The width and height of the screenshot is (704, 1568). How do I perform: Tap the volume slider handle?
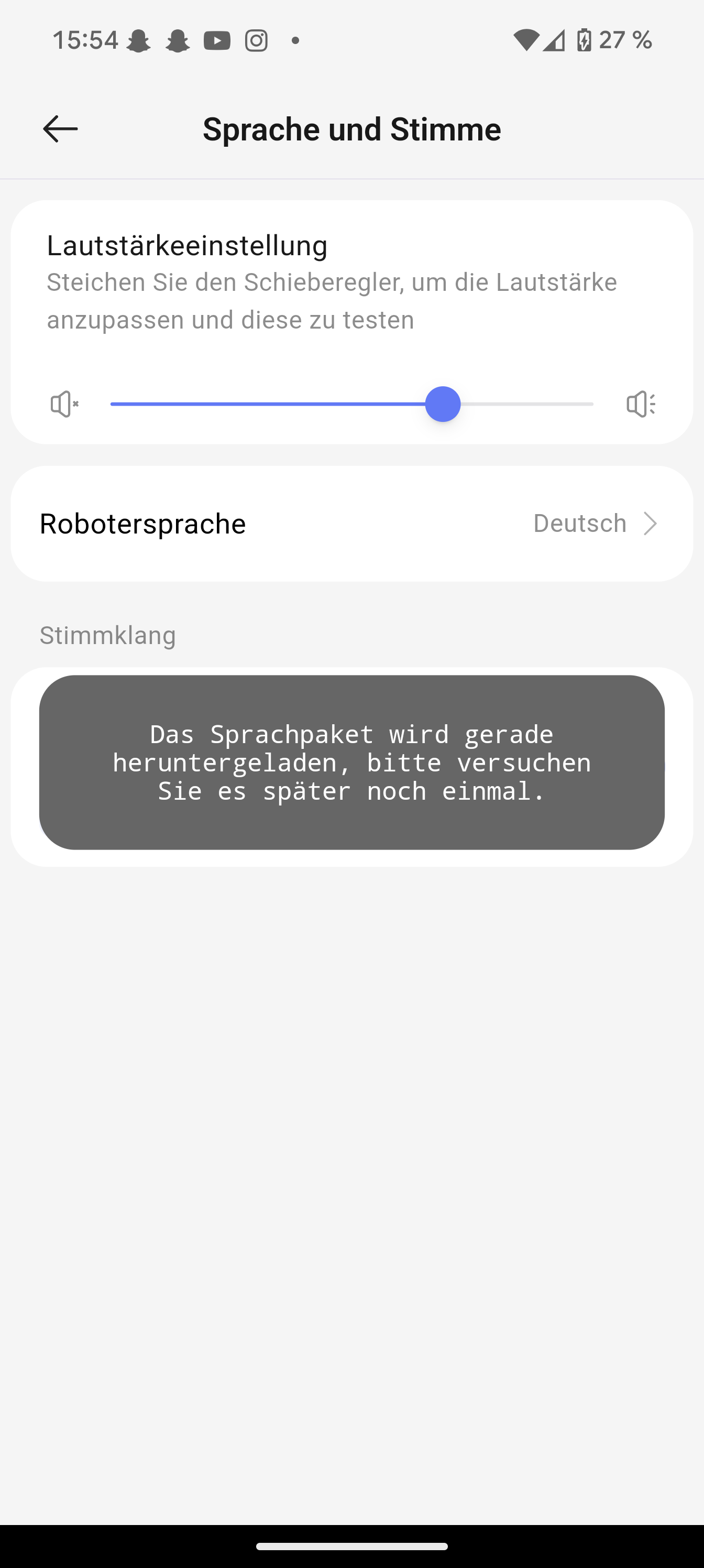click(443, 404)
